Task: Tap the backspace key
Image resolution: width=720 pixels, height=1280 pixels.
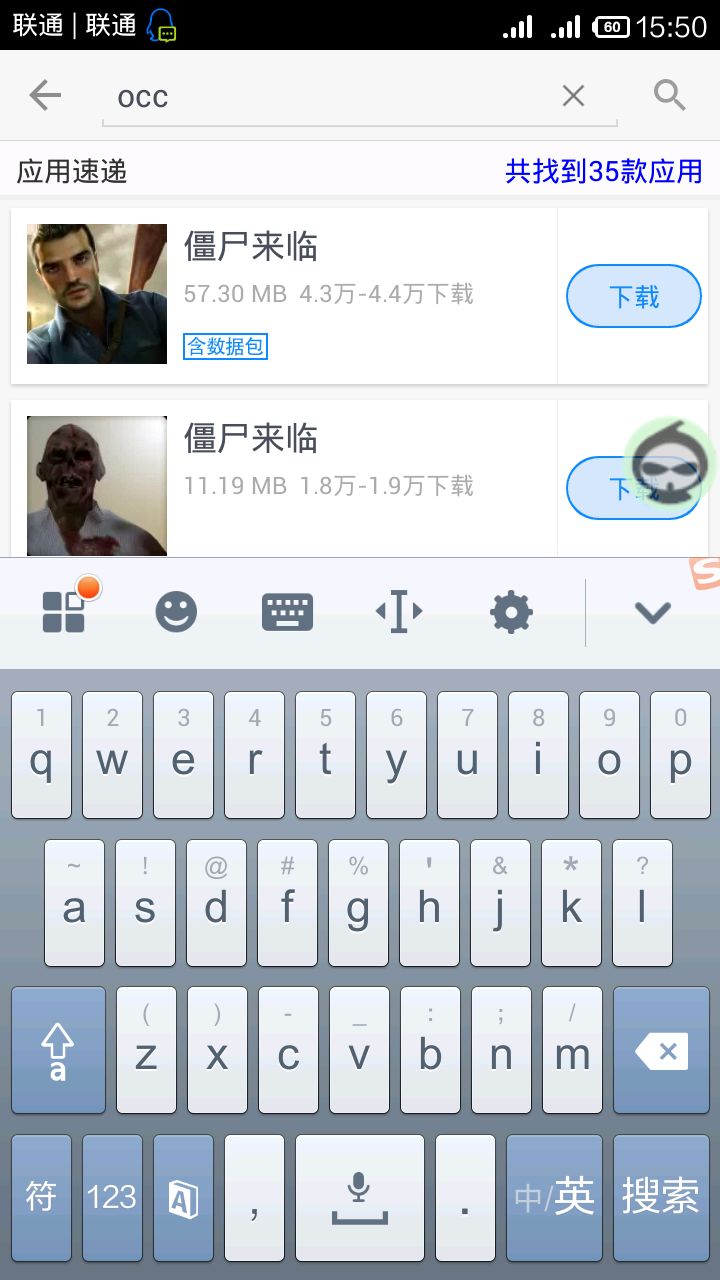Action: 660,1051
